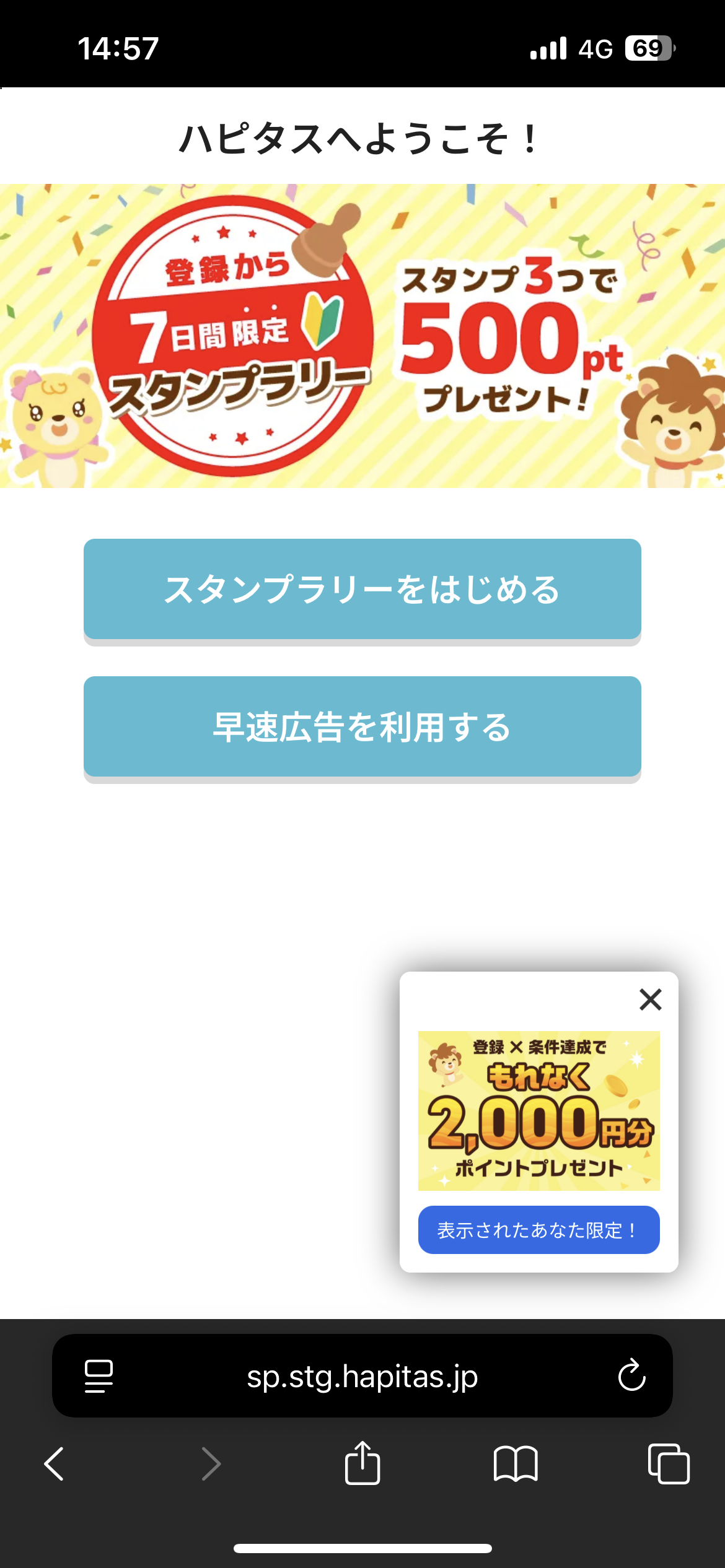Edit the sp.stg.hapitas.jp address bar
The width and height of the screenshot is (725, 1568).
coord(362,1375)
